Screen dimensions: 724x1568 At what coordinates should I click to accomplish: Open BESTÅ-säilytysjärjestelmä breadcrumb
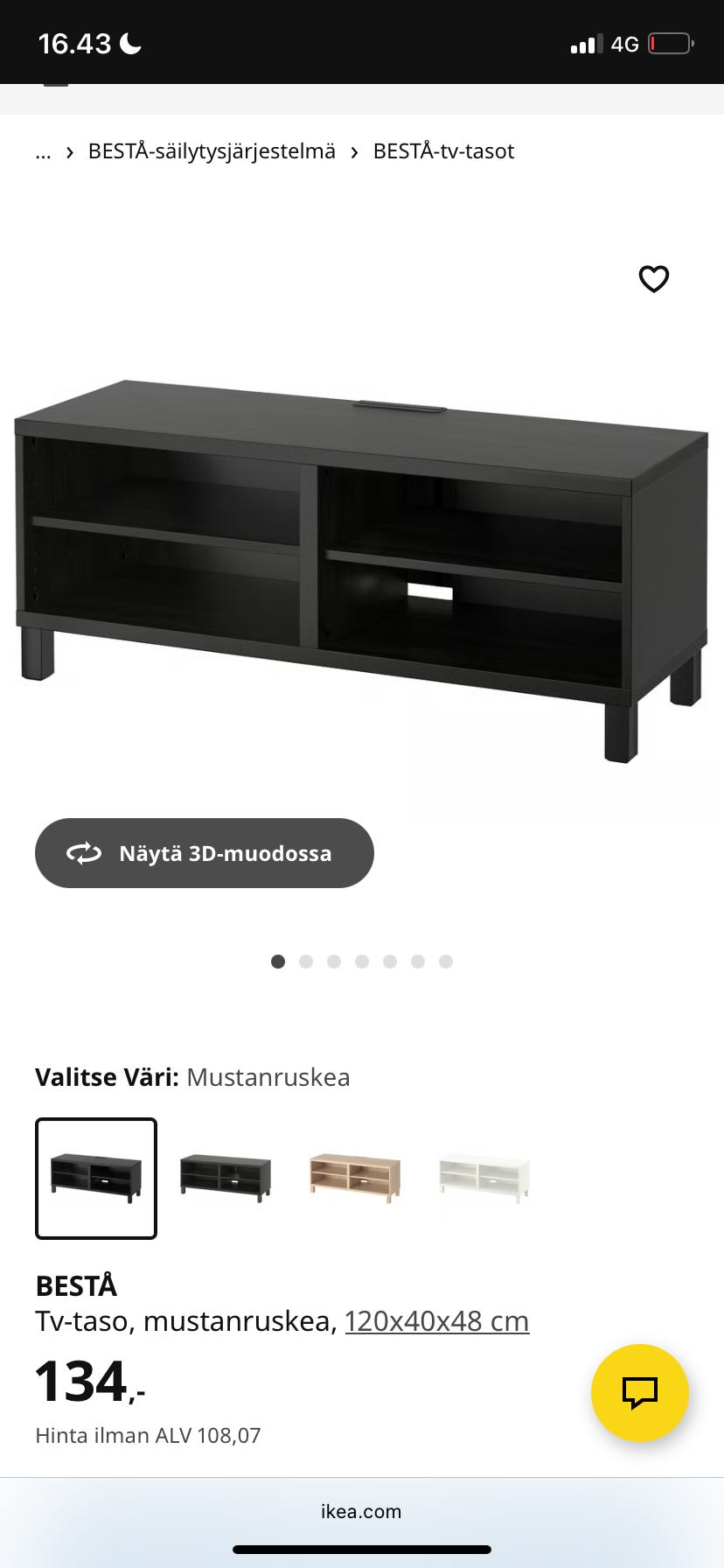[210, 150]
